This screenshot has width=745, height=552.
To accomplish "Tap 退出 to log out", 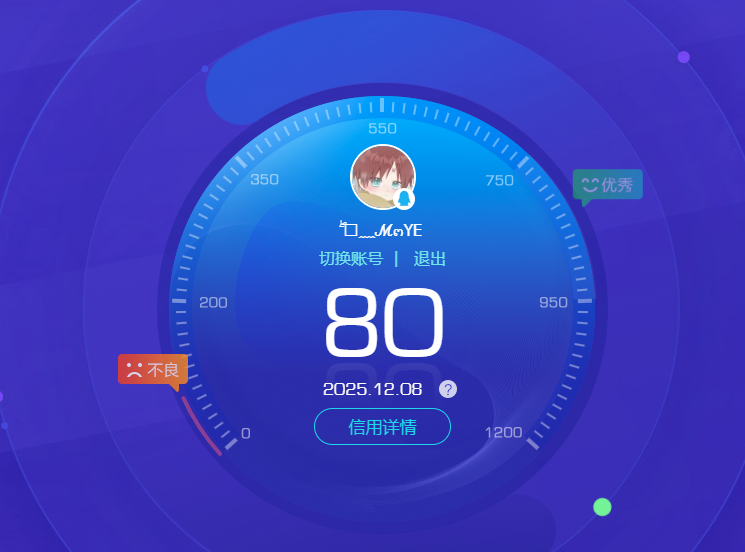I will click(429, 259).
